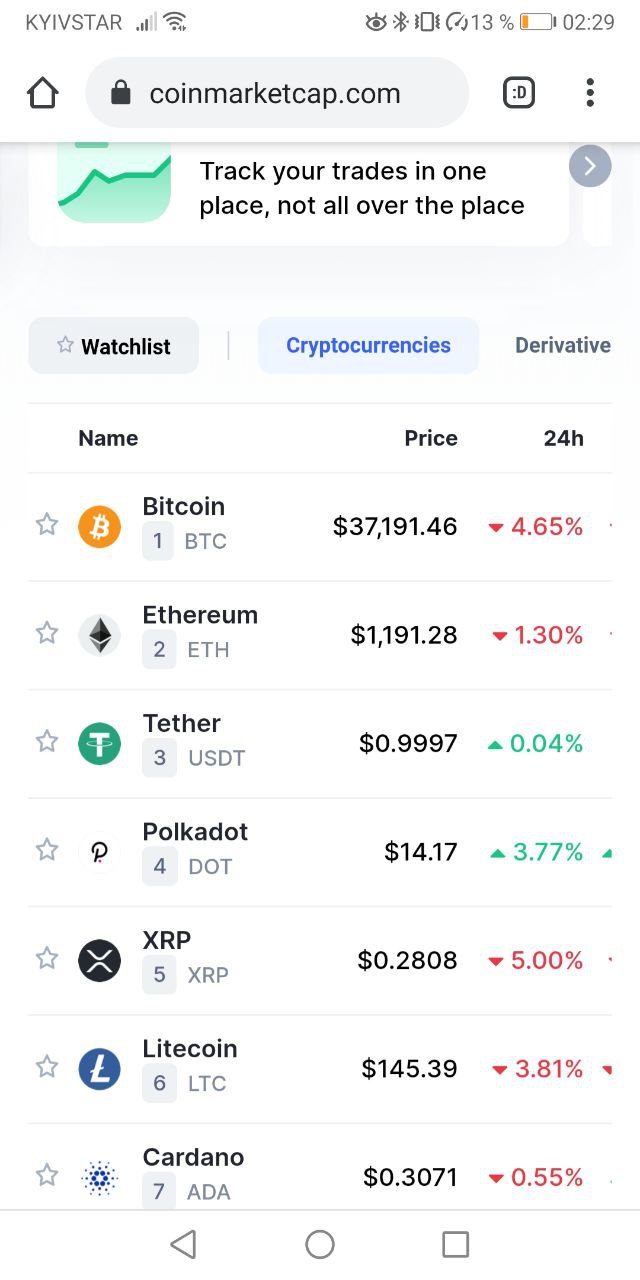Open the browser home page

[42, 94]
